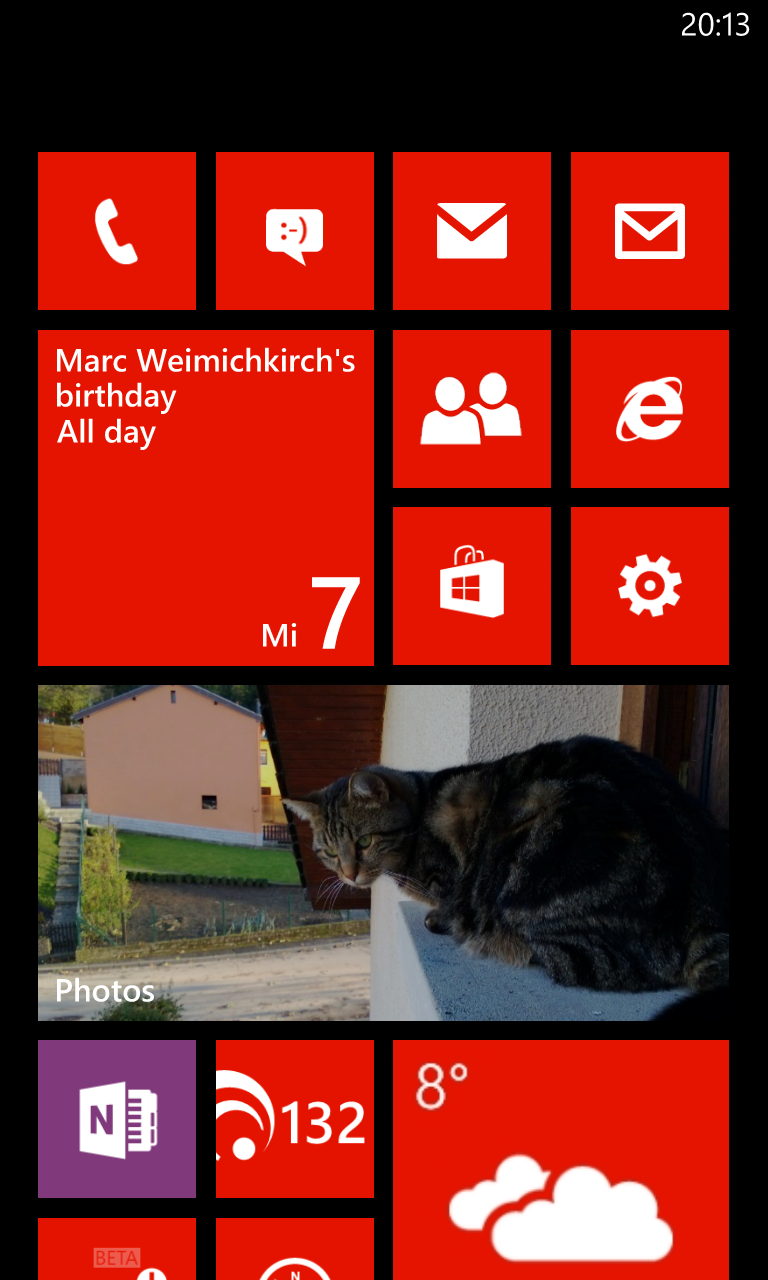Open the weather tile showing 8°
The image size is (768, 1280).
click(561, 1160)
